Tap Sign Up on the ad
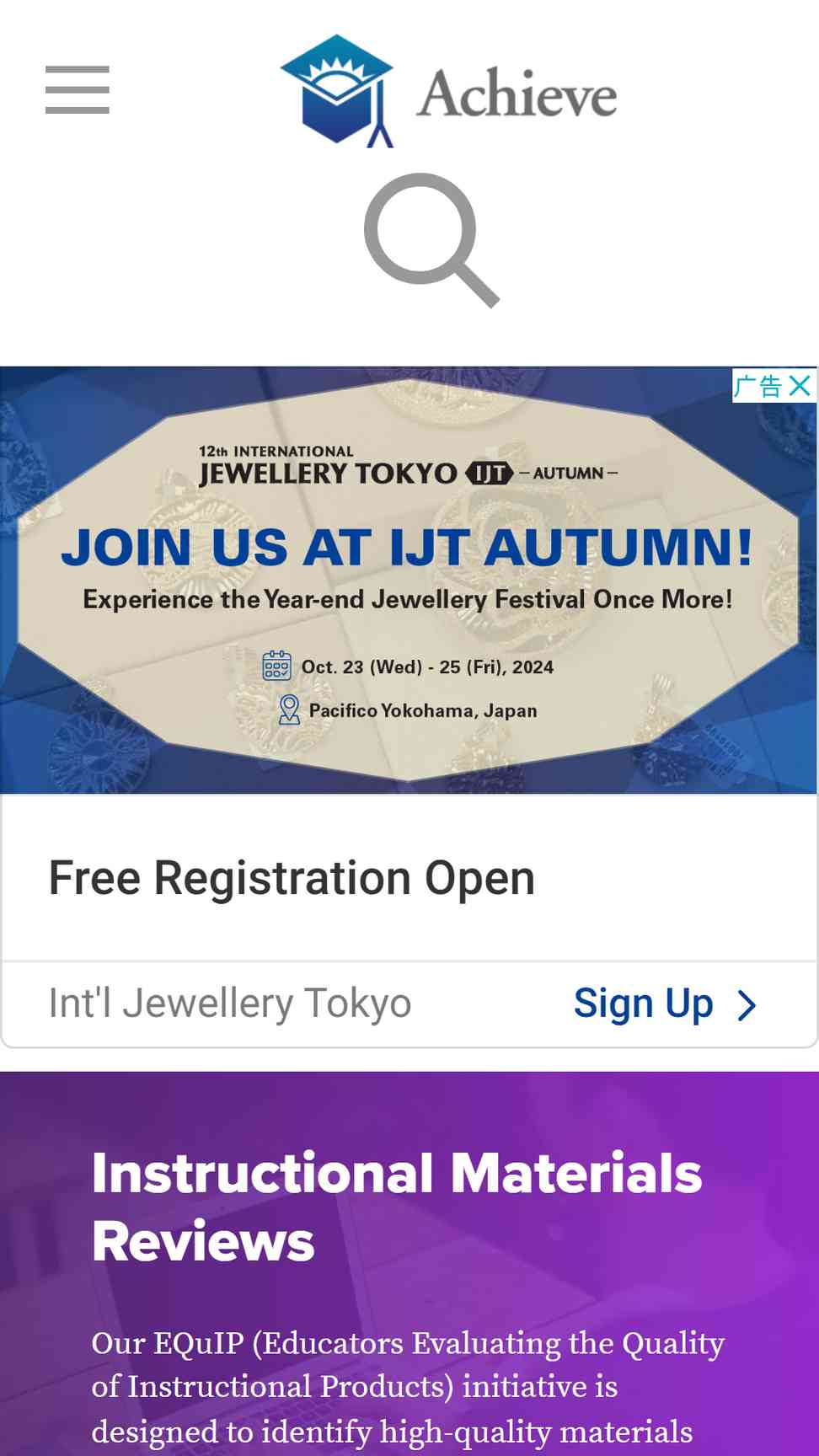This screenshot has height=1456, width=819. pos(664,1004)
